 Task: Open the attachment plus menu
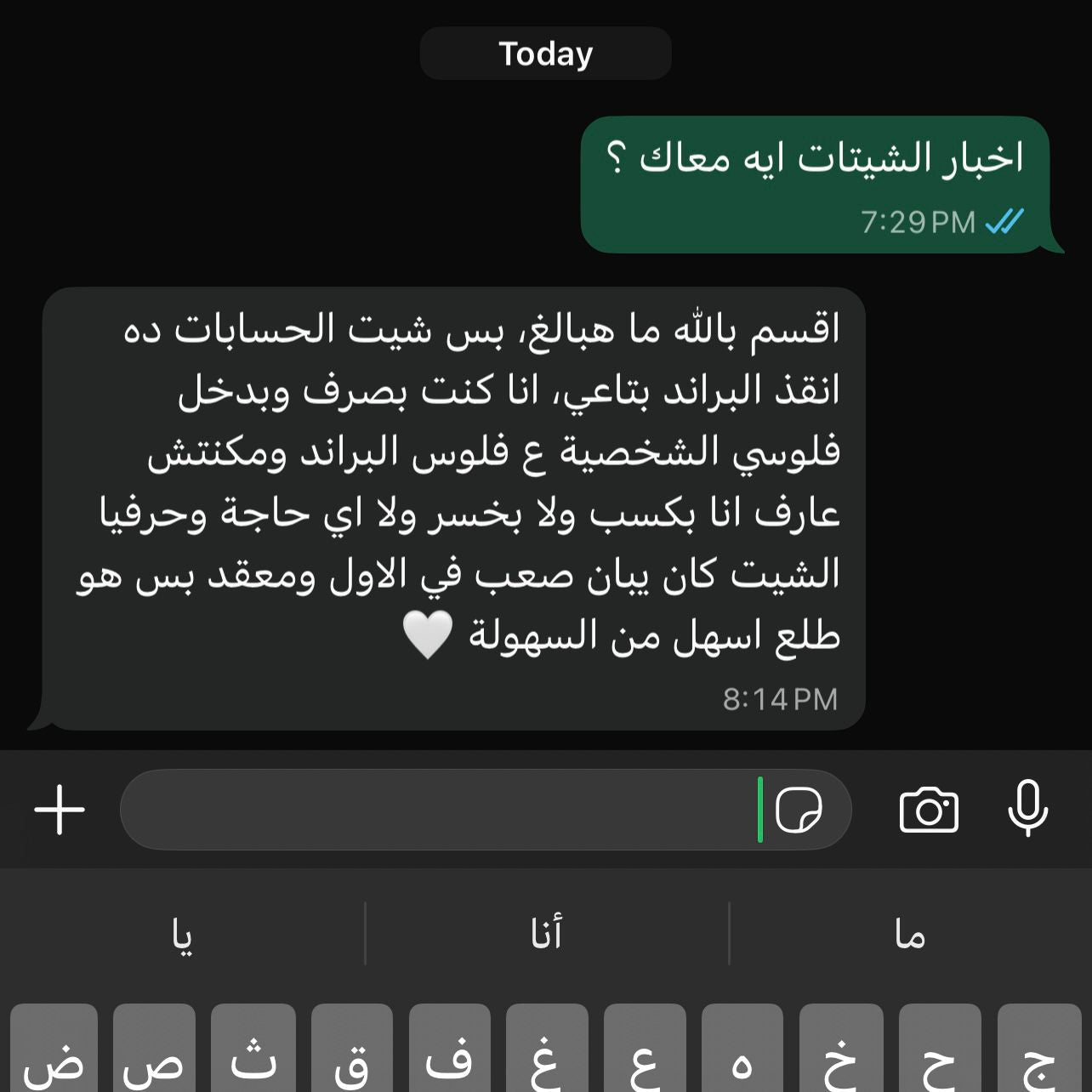60,809
